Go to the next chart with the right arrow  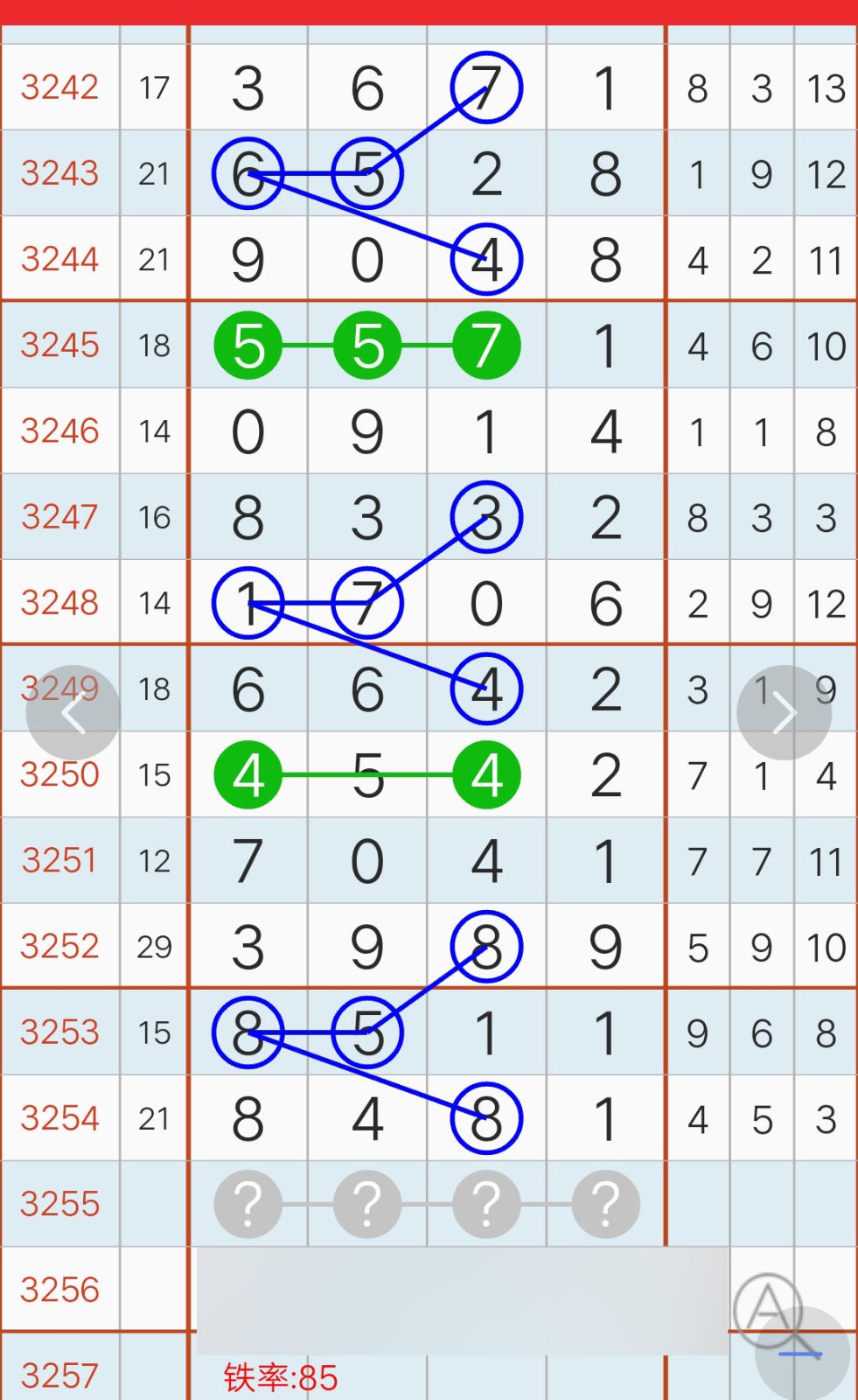(784, 713)
